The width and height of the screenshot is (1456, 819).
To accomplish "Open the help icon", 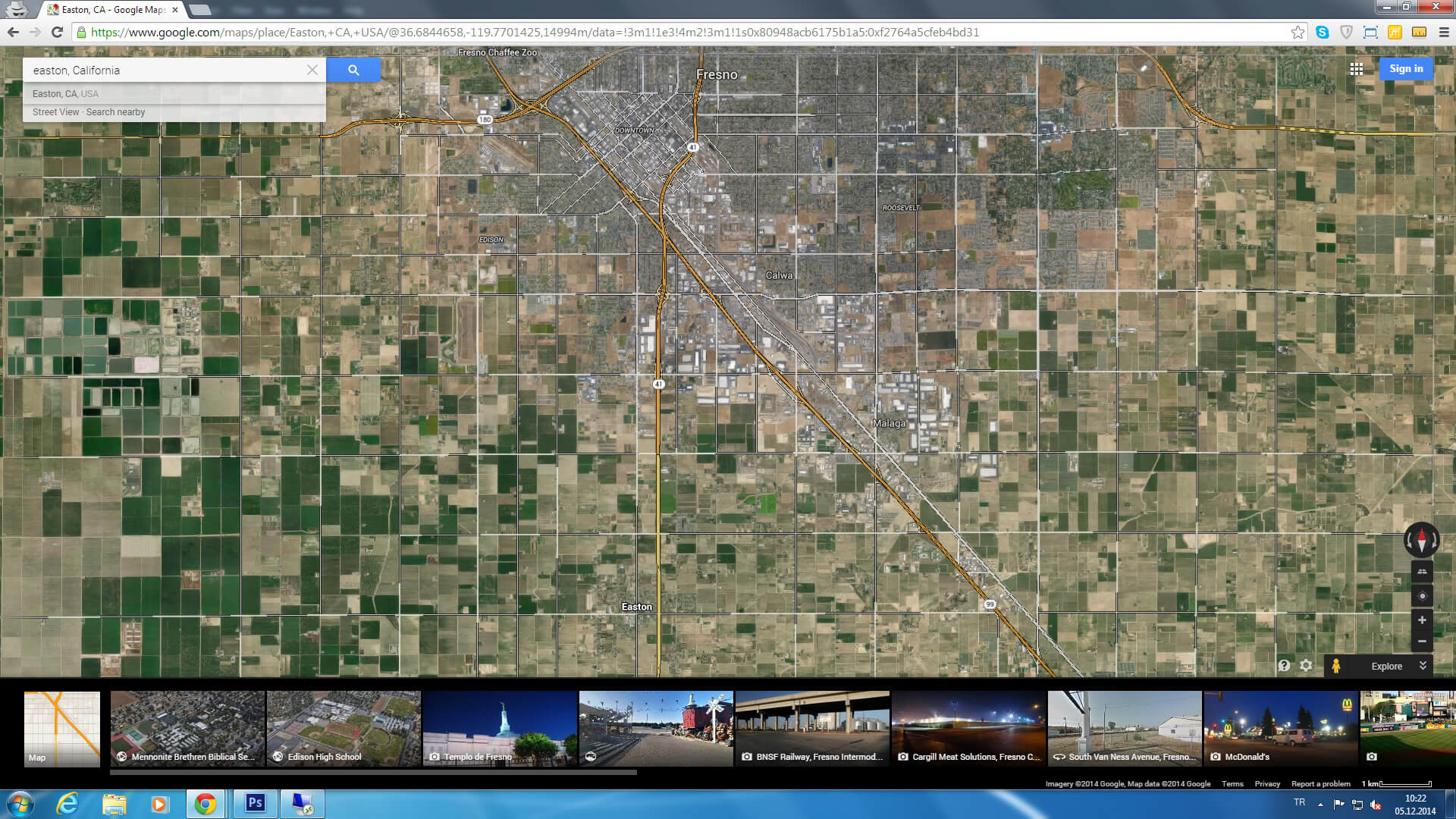I will click(x=1284, y=666).
